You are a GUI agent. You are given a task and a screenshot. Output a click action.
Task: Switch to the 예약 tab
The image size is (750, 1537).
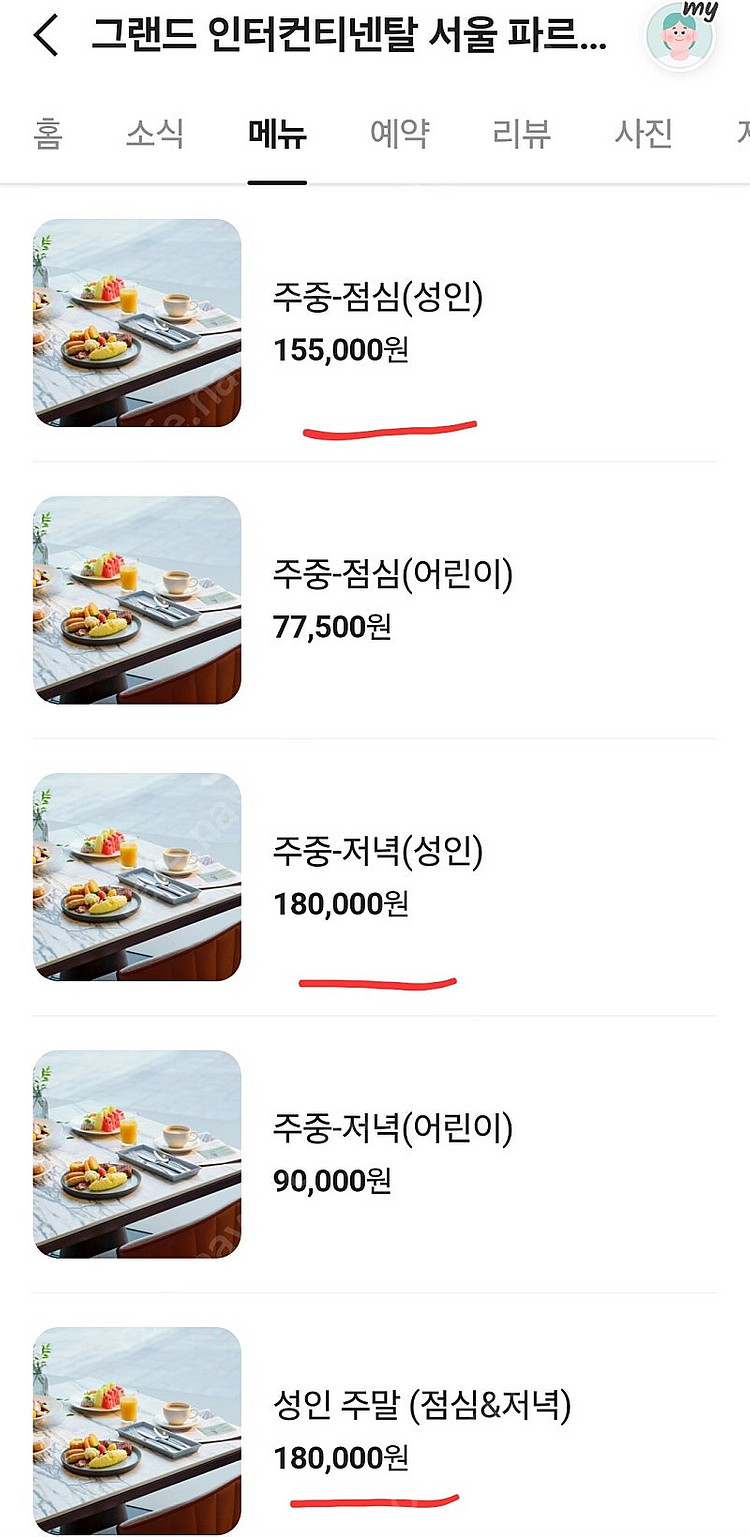[x=399, y=134]
